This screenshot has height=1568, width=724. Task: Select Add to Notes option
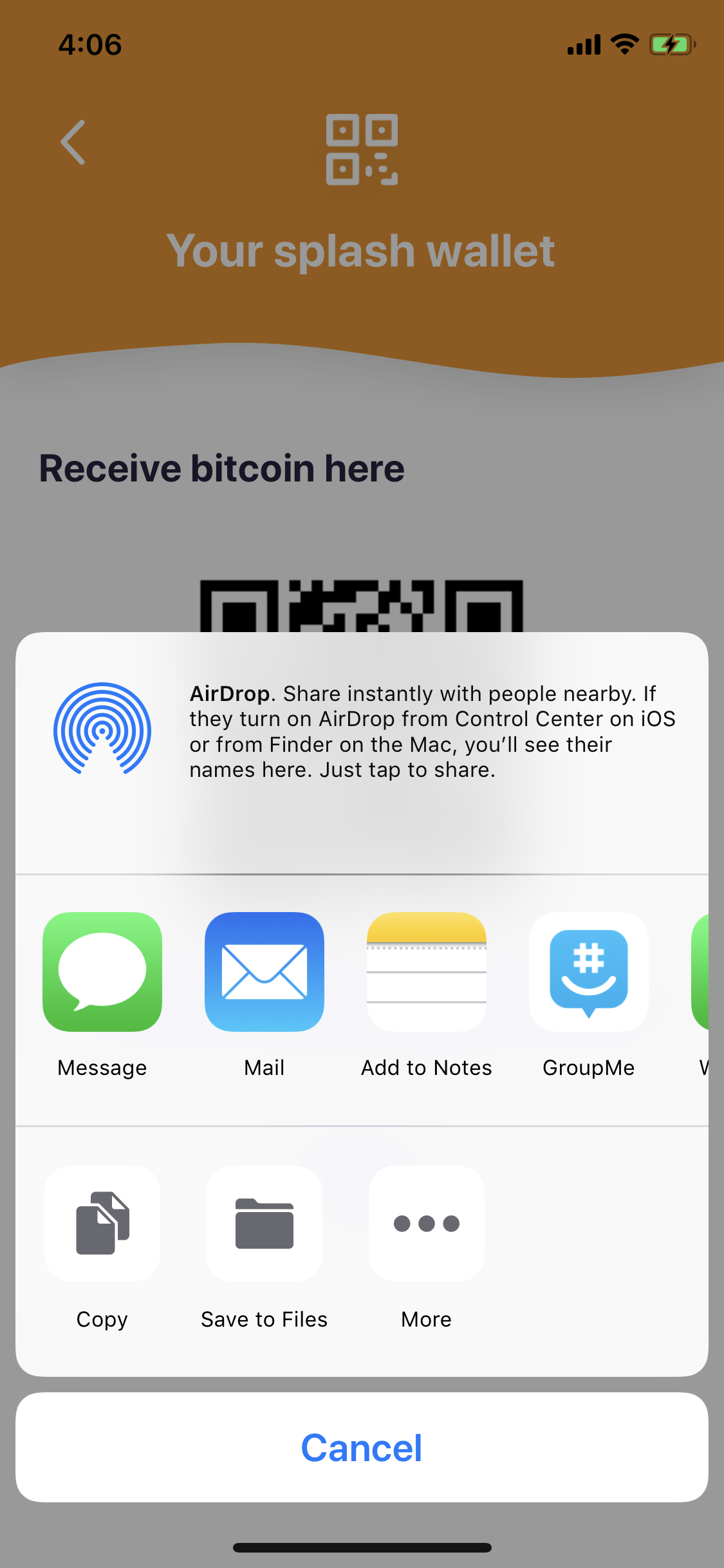[x=426, y=972]
